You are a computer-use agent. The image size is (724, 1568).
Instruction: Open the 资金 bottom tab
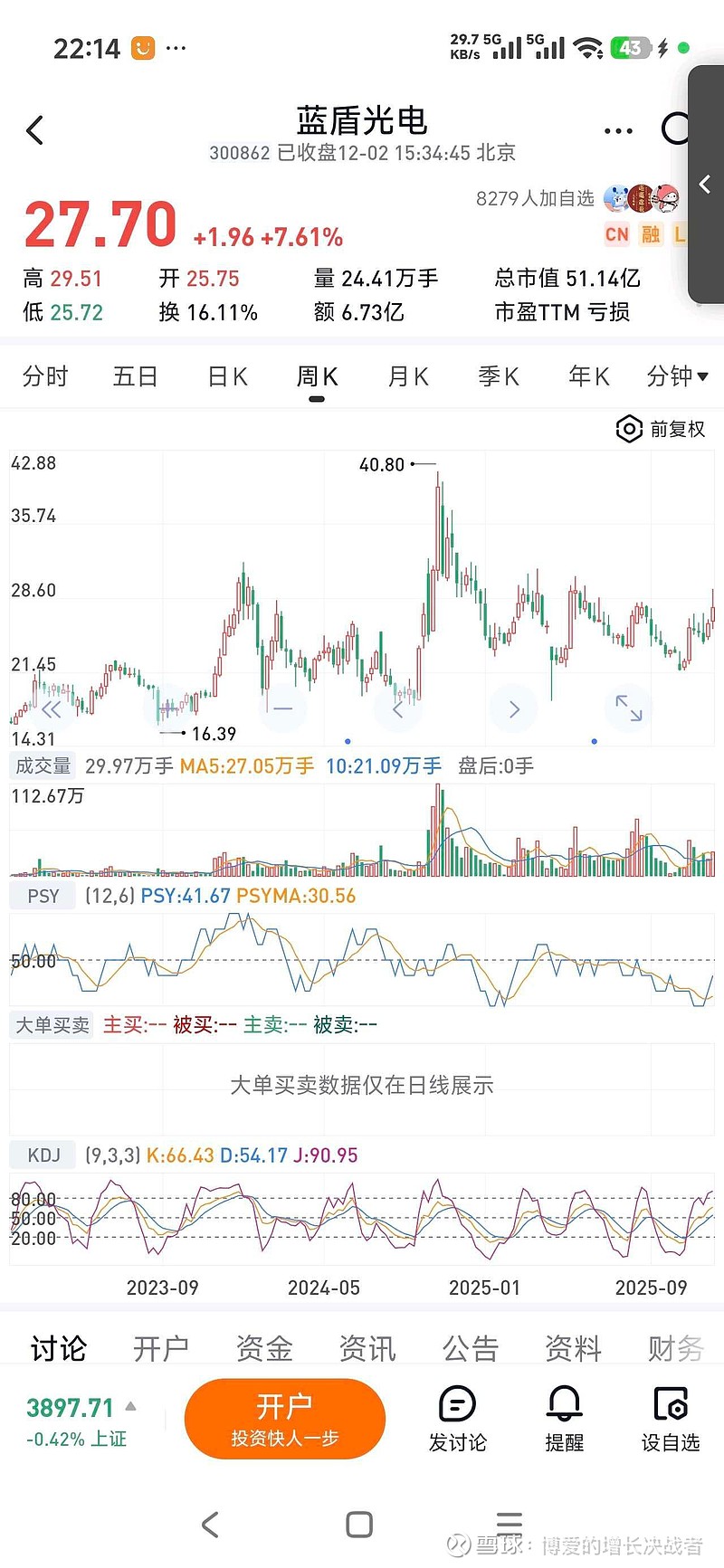click(x=263, y=1347)
